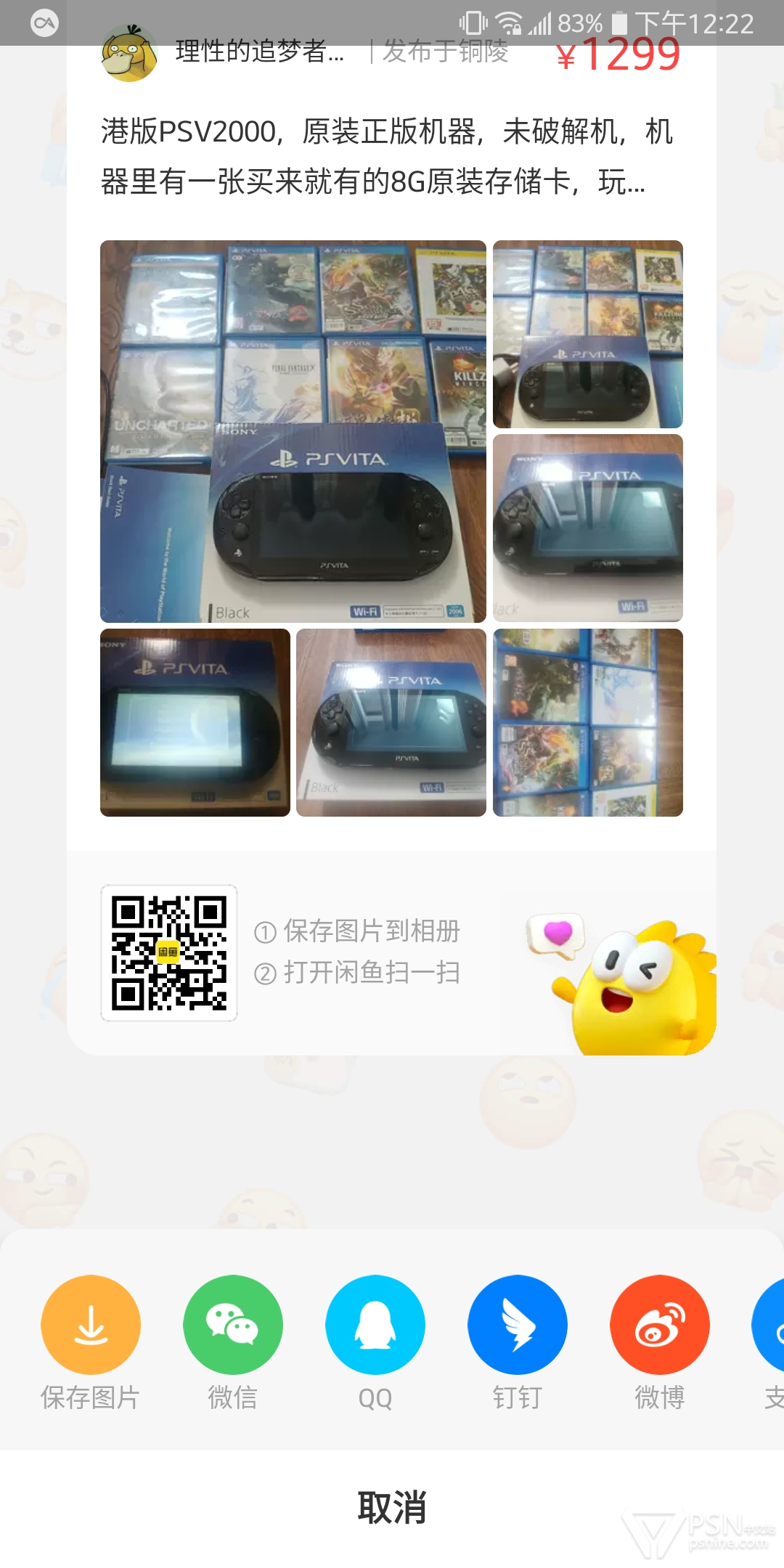The height and width of the screenshot is (1568, 784).
Task: Cancel the share sheet
Action: [x=392, y=1508]
